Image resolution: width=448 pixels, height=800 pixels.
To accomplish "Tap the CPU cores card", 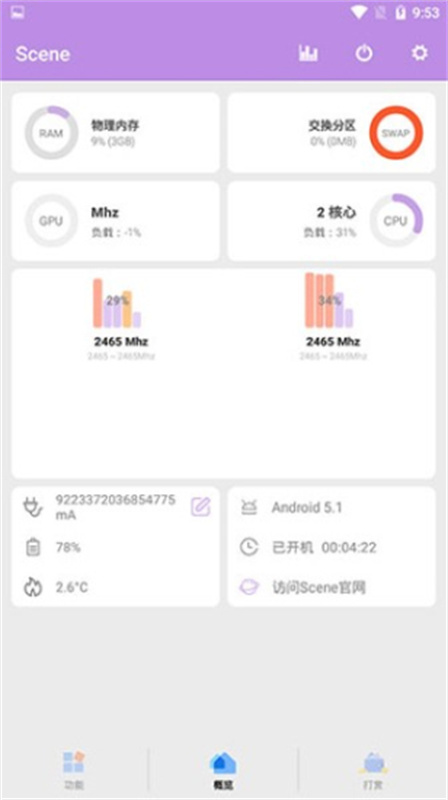I will tap(332, 221).
